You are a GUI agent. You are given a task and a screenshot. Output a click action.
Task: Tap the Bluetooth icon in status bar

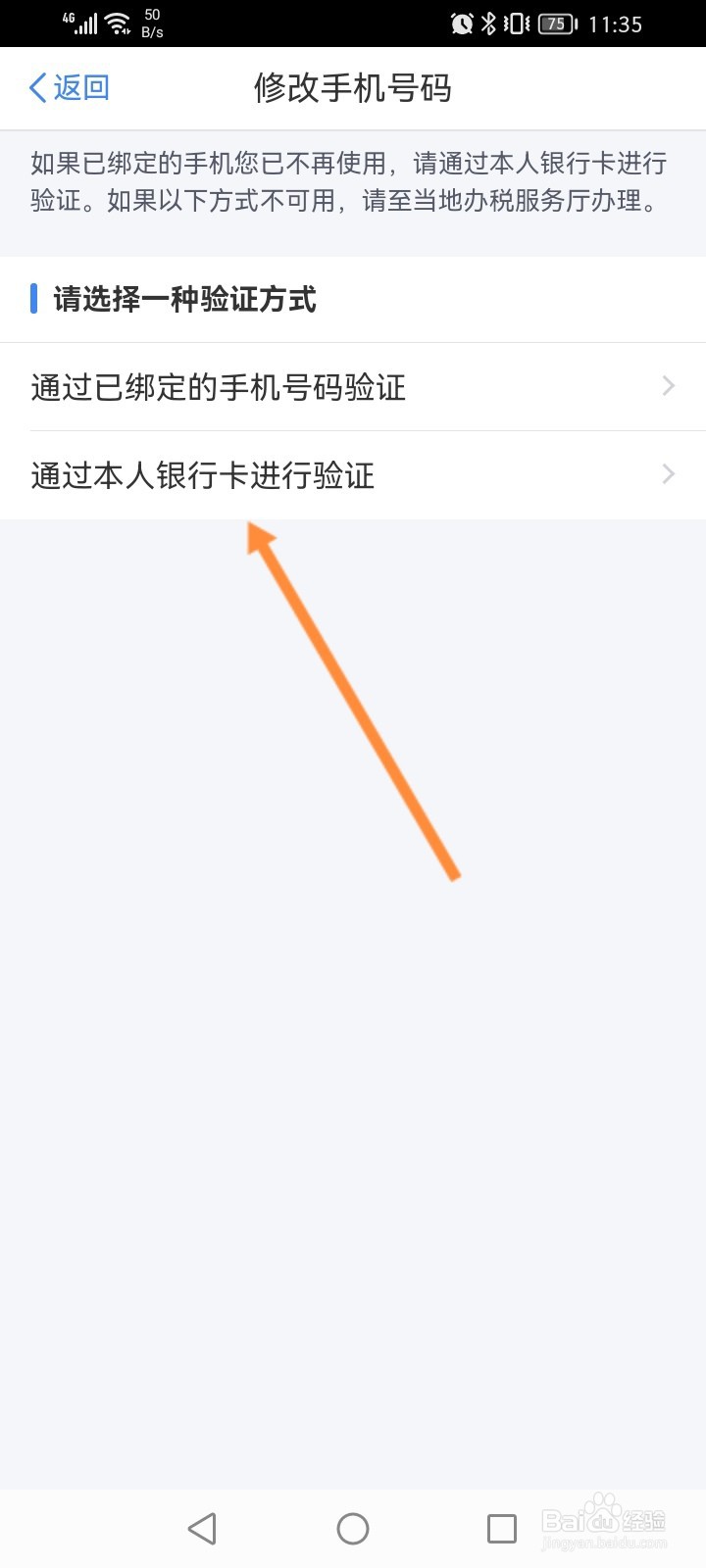487,23
